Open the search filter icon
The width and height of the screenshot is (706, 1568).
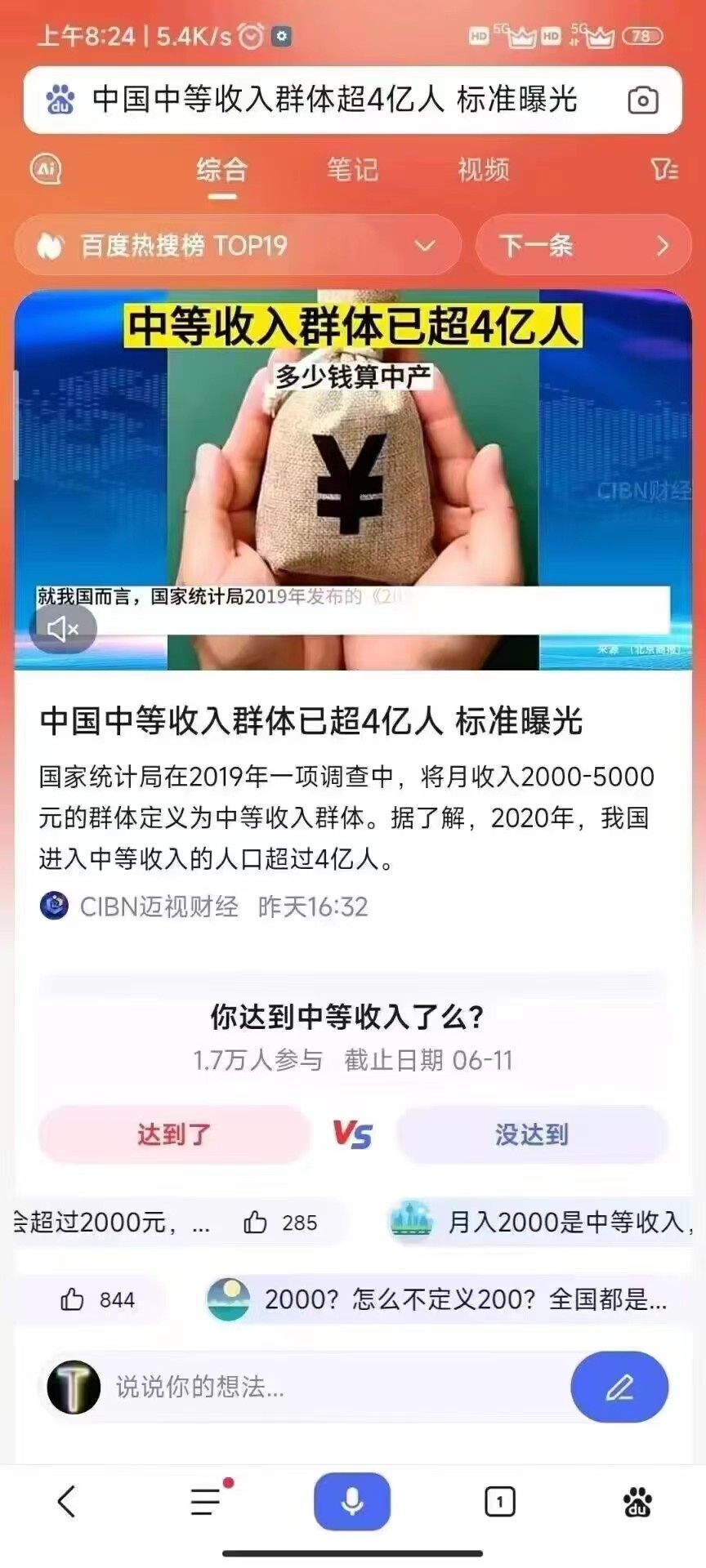click(x=664, y=170)
